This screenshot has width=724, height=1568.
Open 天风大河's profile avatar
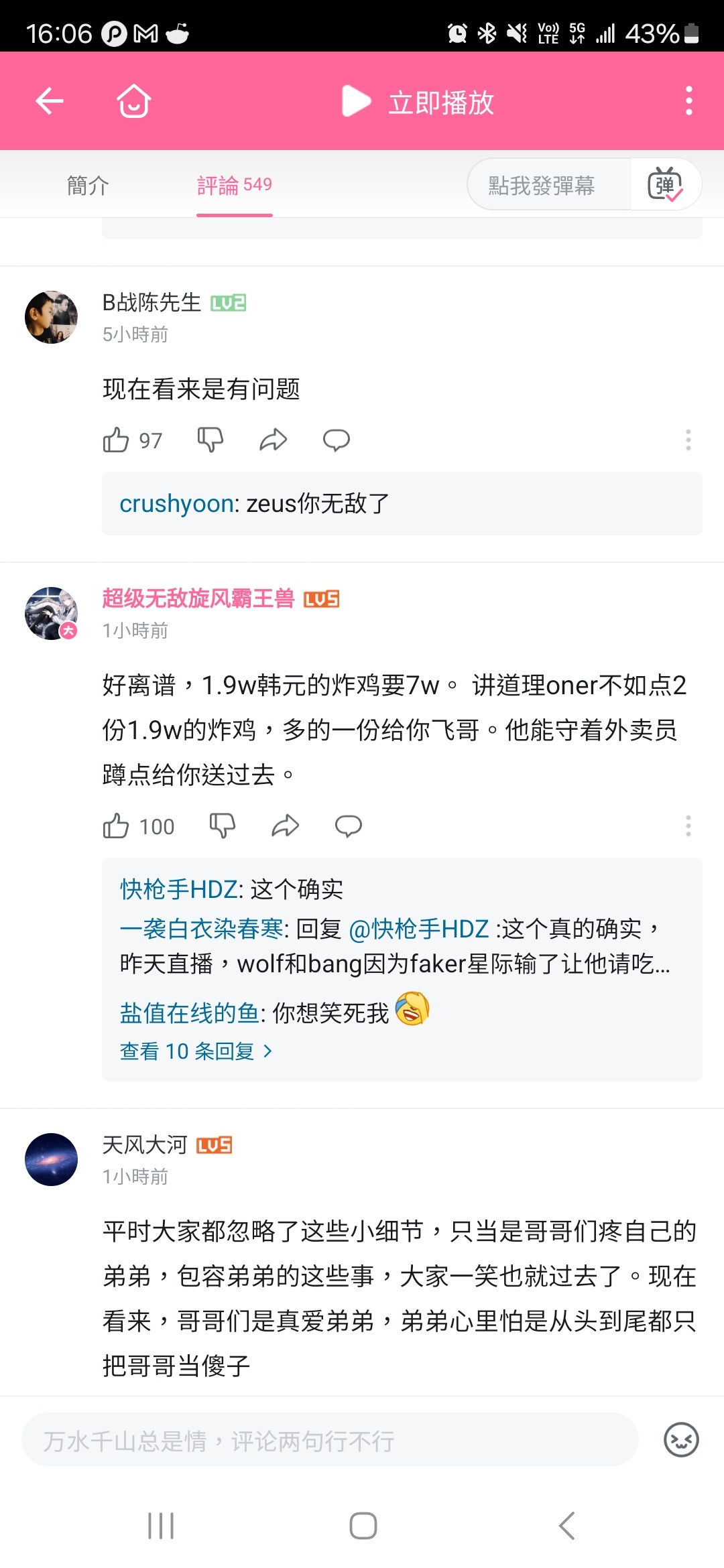[52, 1159]
